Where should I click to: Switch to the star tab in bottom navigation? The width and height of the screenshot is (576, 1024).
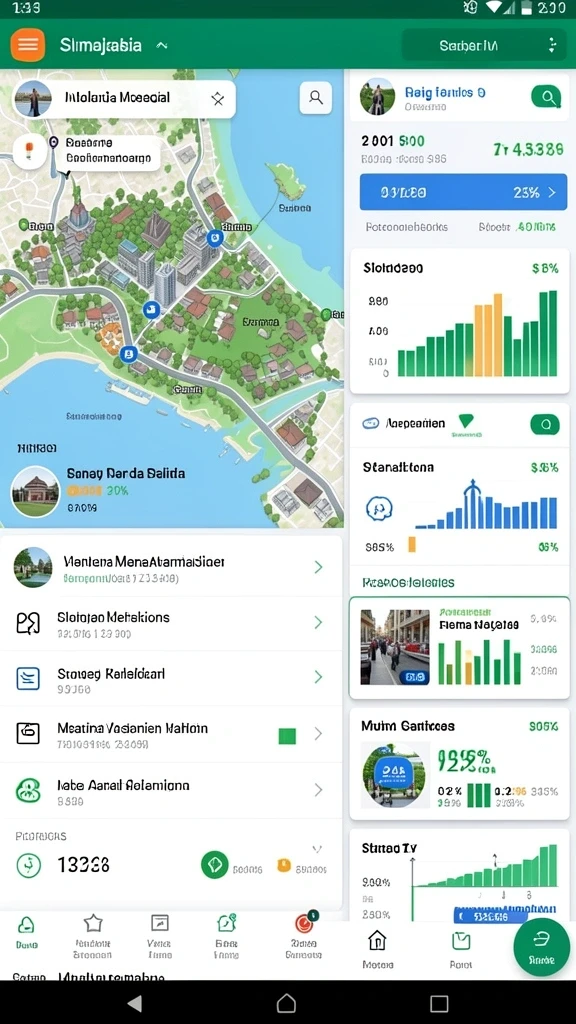click(x=93, y=938)
